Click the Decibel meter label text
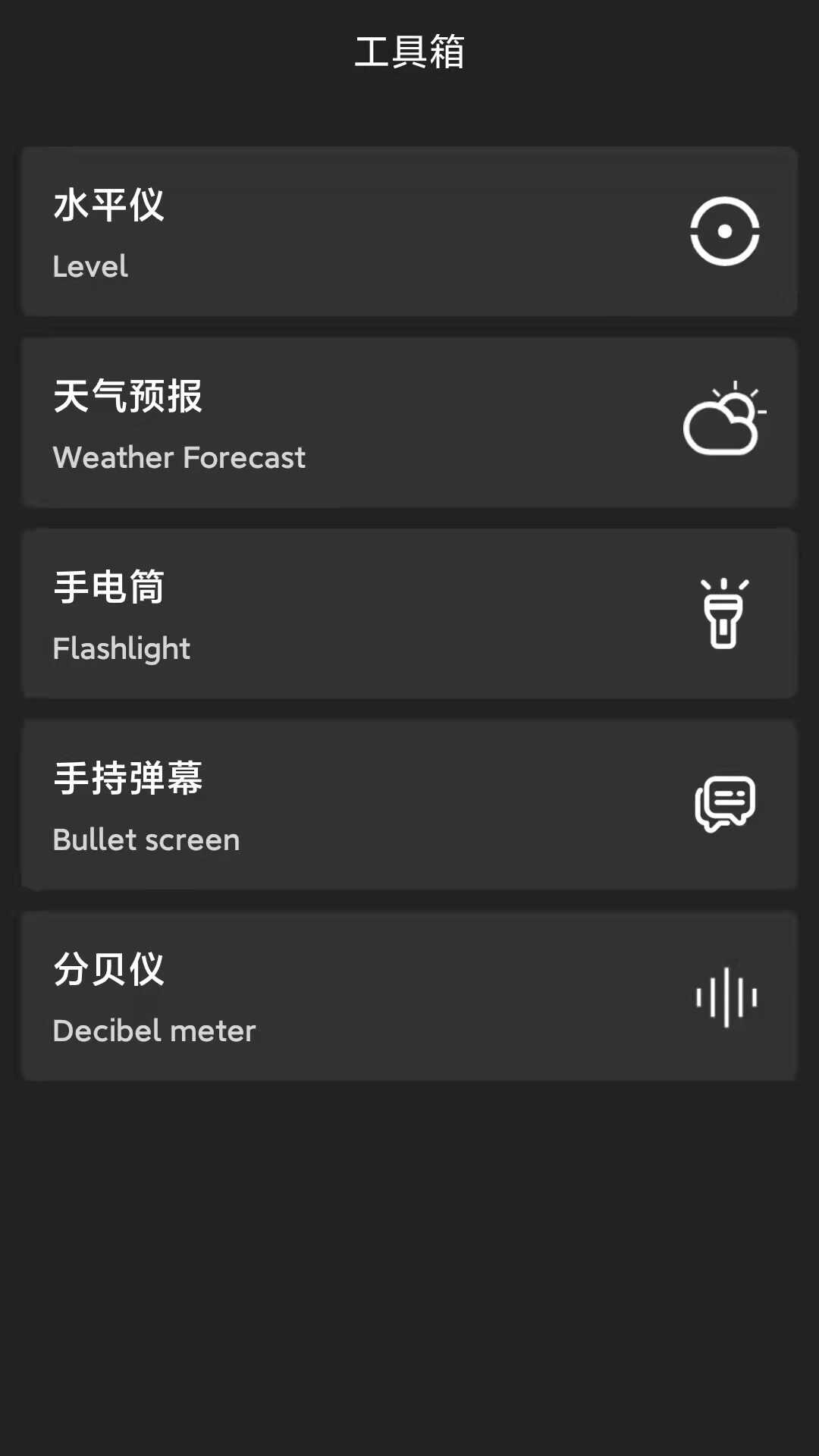Image resolution: width=819 pixels, height=1456 pixels. [154, 1031]
